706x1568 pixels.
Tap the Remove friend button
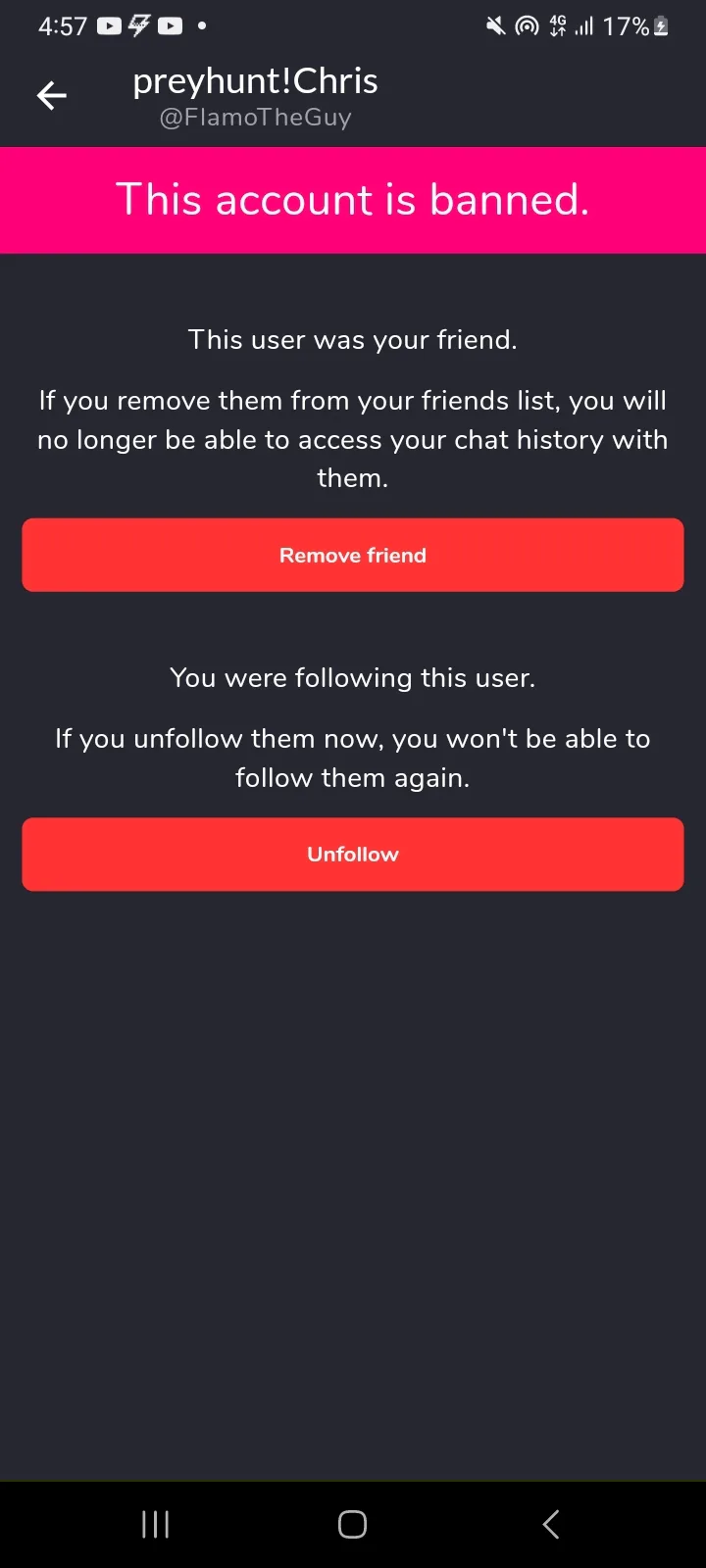(x=353, y=555)
